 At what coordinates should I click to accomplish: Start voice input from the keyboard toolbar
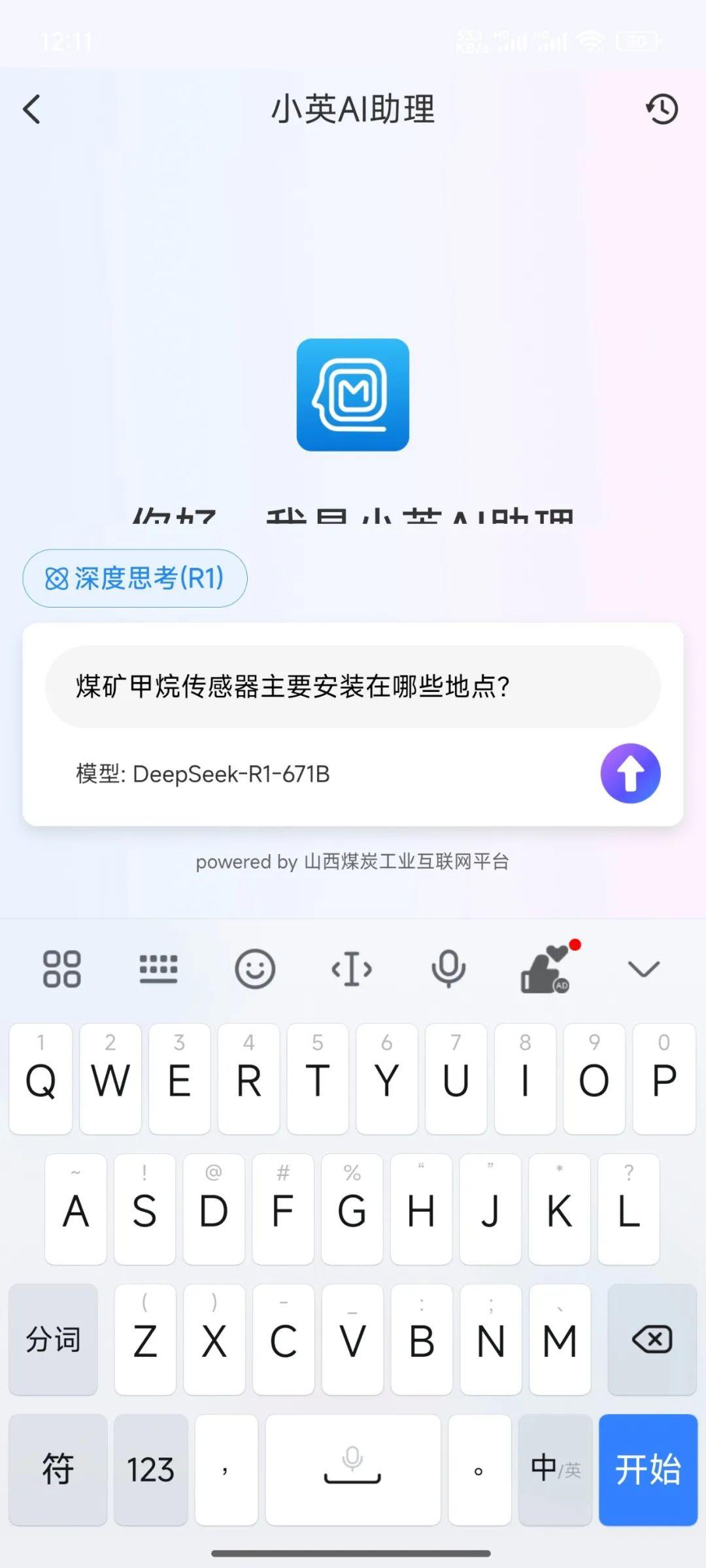pos(448,968)
